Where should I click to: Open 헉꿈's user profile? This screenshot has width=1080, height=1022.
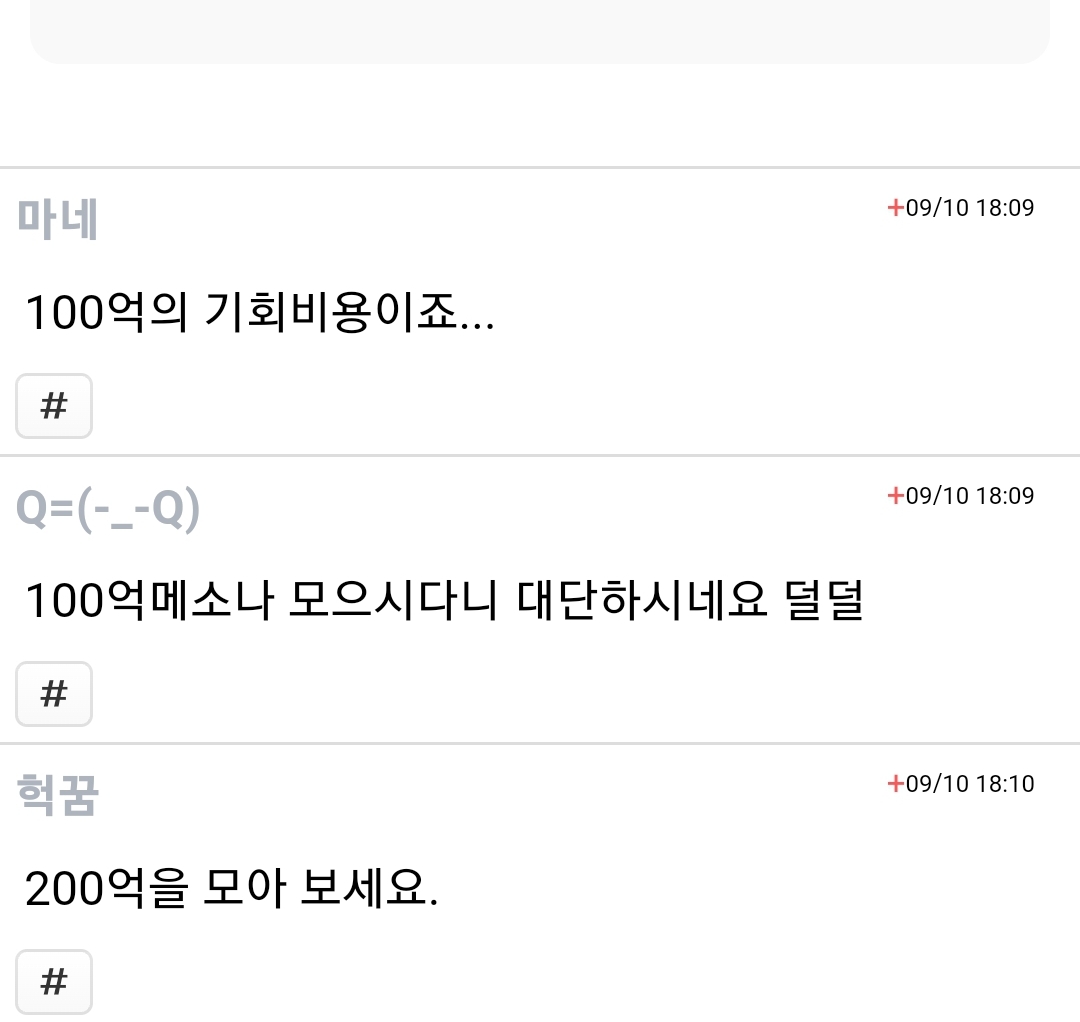pos(58,796)
